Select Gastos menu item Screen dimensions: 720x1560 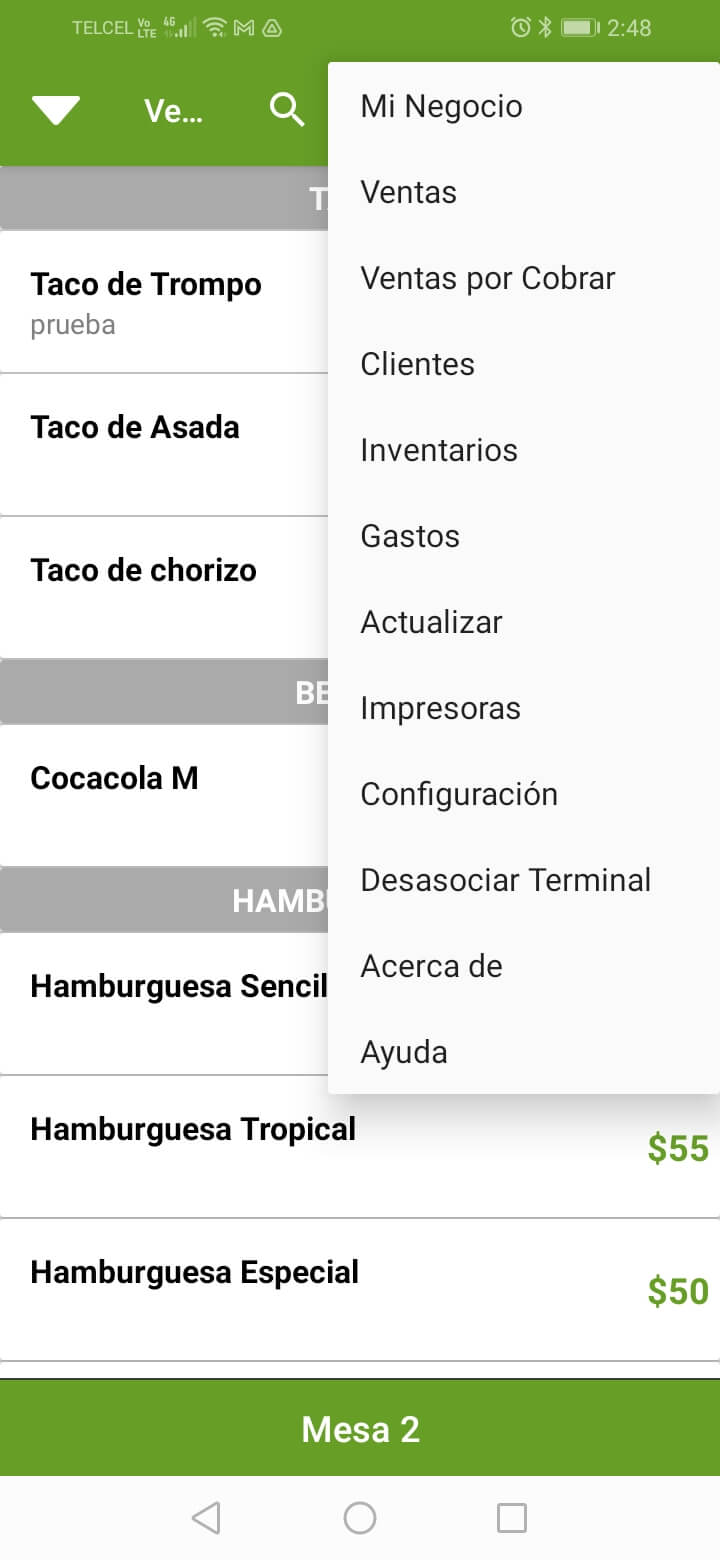click(524, 536)
